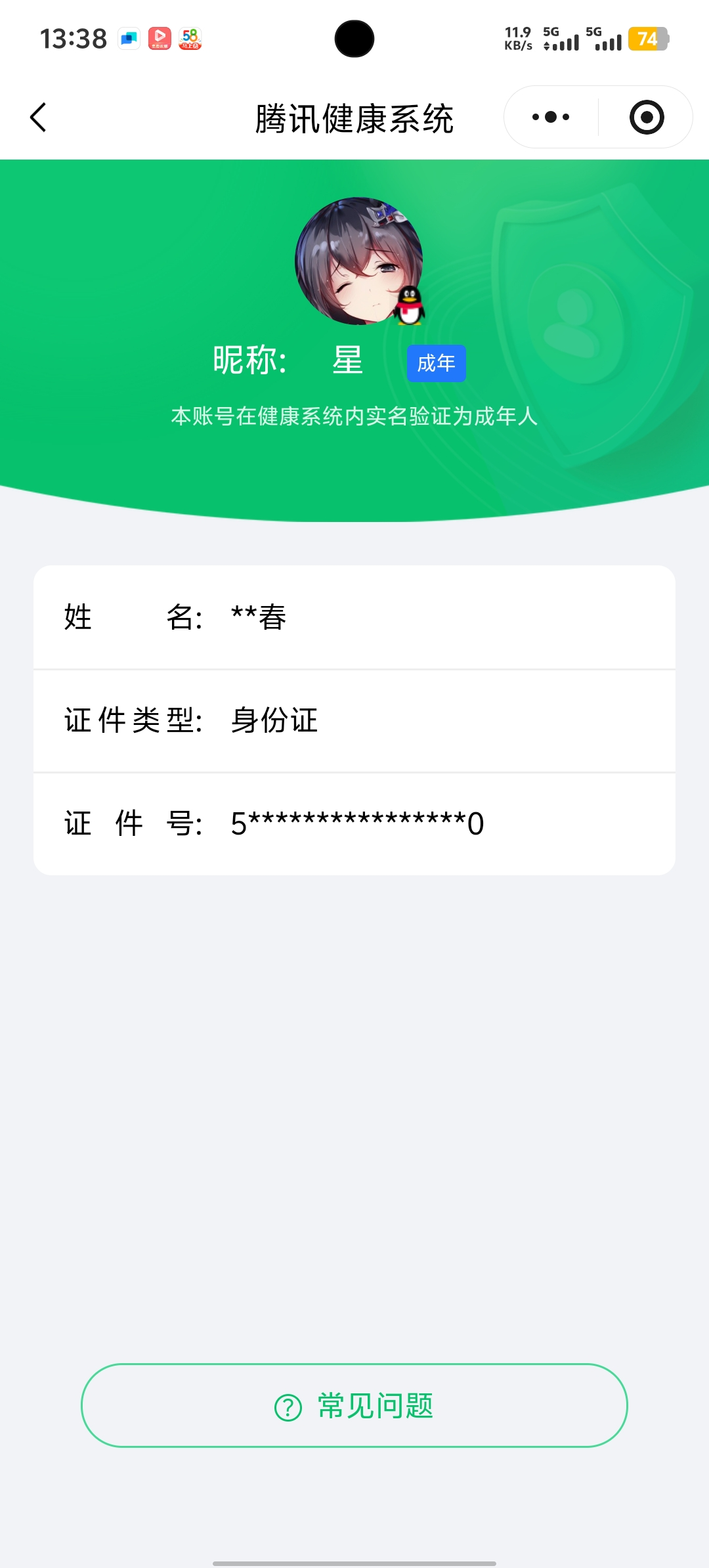Open the mini-program more options menu
709x1568 pixels.
pos(550,116)
